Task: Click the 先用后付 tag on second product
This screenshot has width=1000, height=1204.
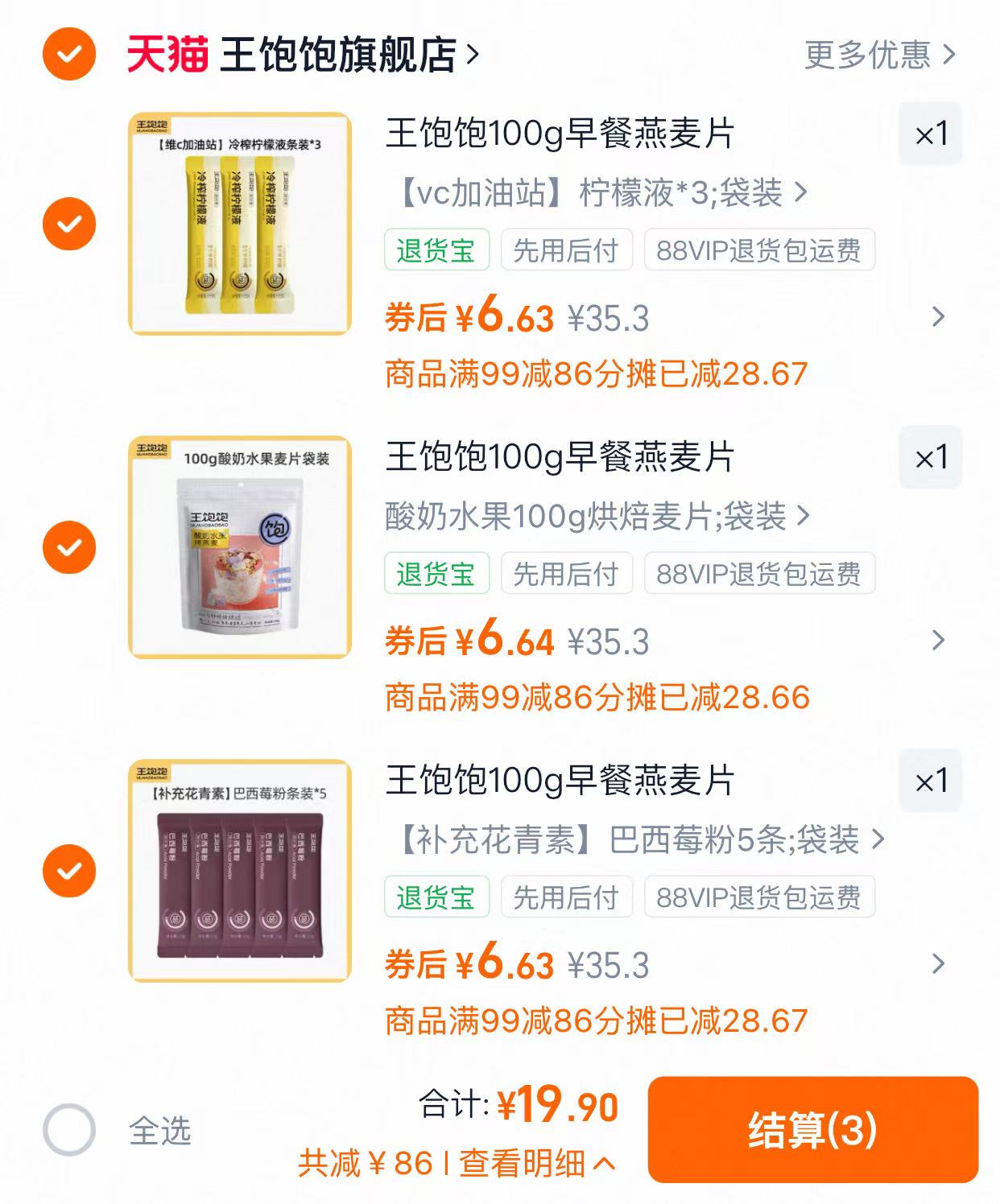Action: coord(566,574)
